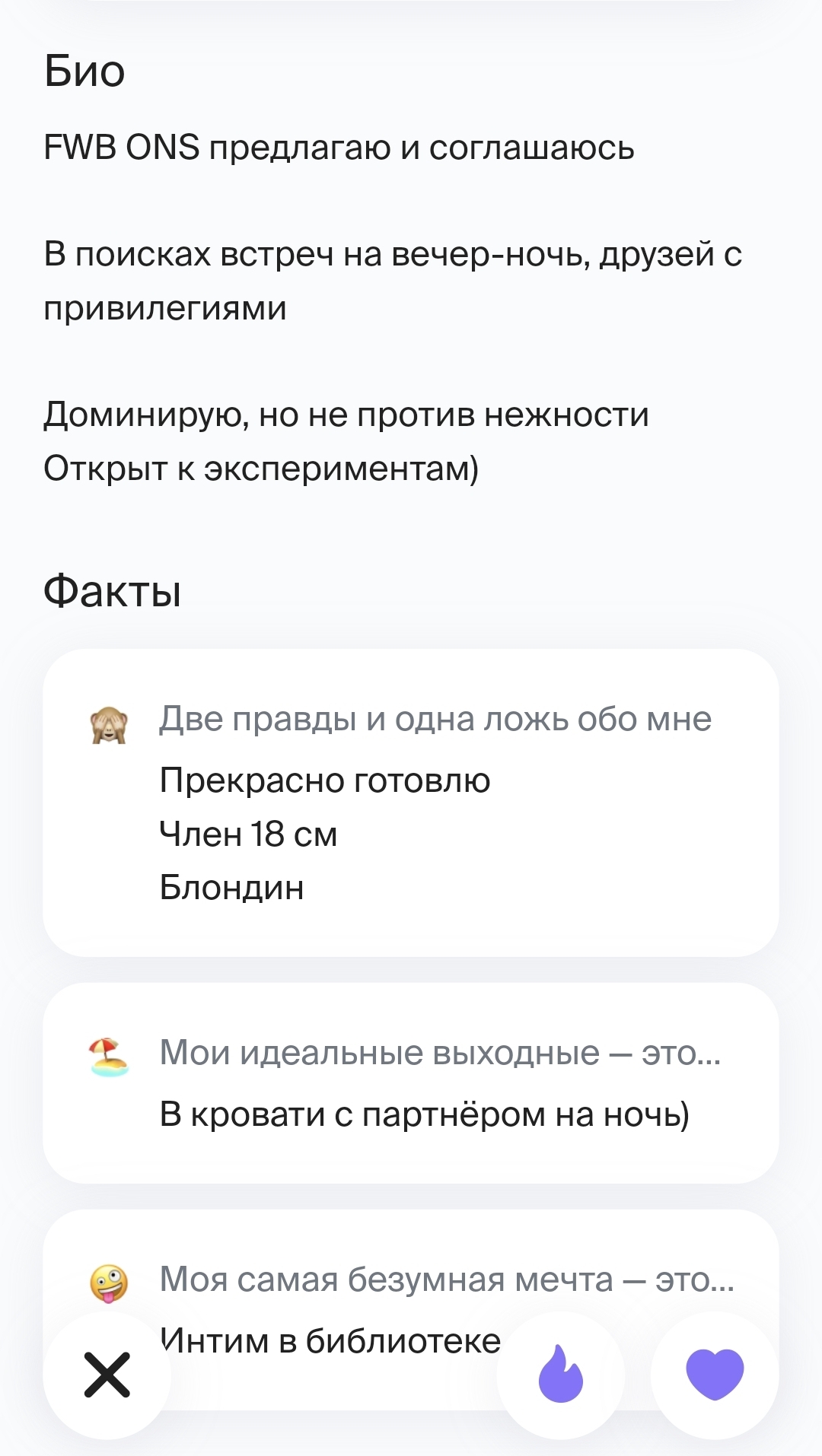The image size is (822, 1456).
Task: Like this profile with the heart button
Action: (715, 1375)
